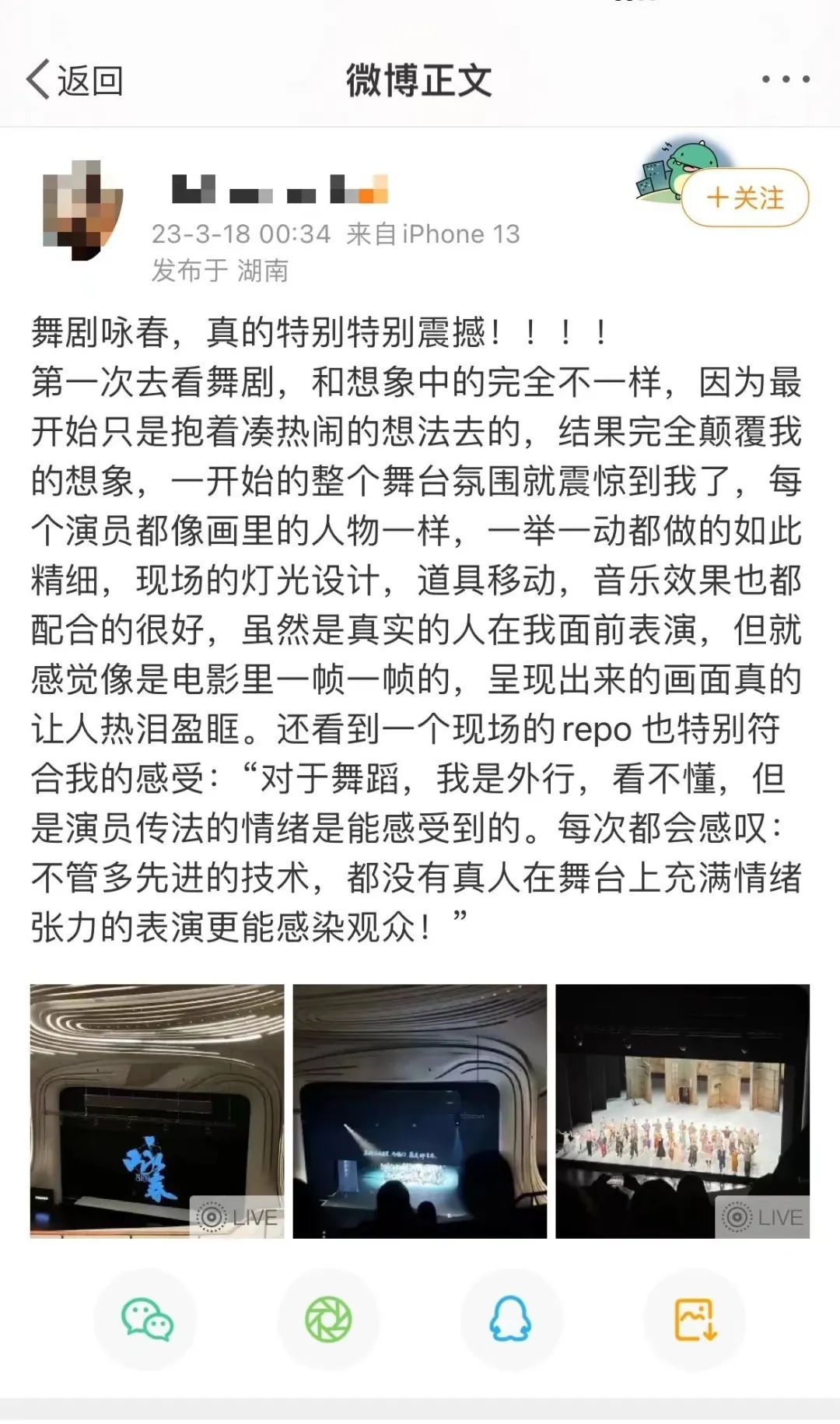
Task: Save the post as an image
Action: click(x=694, y=1320)
